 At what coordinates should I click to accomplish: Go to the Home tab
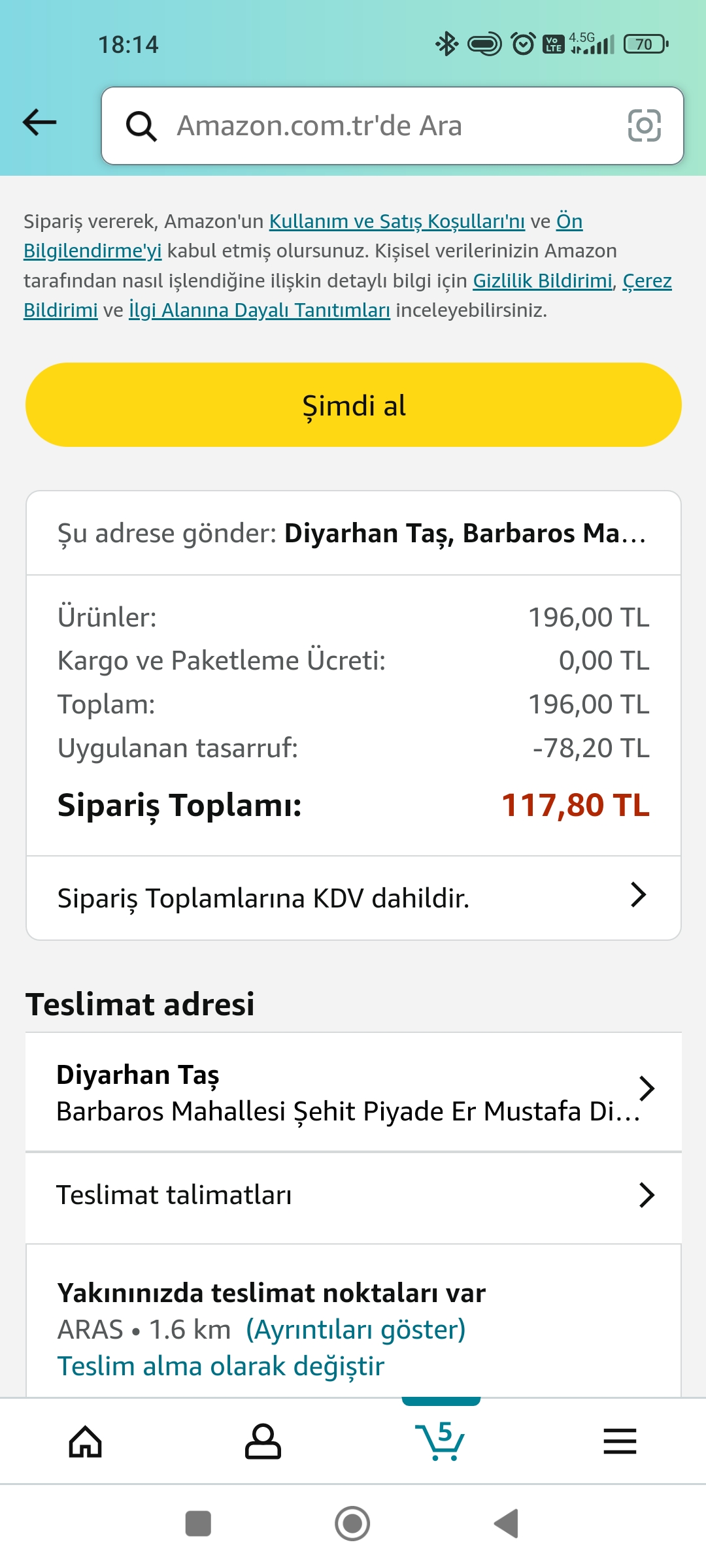(x=86, y=1441)
